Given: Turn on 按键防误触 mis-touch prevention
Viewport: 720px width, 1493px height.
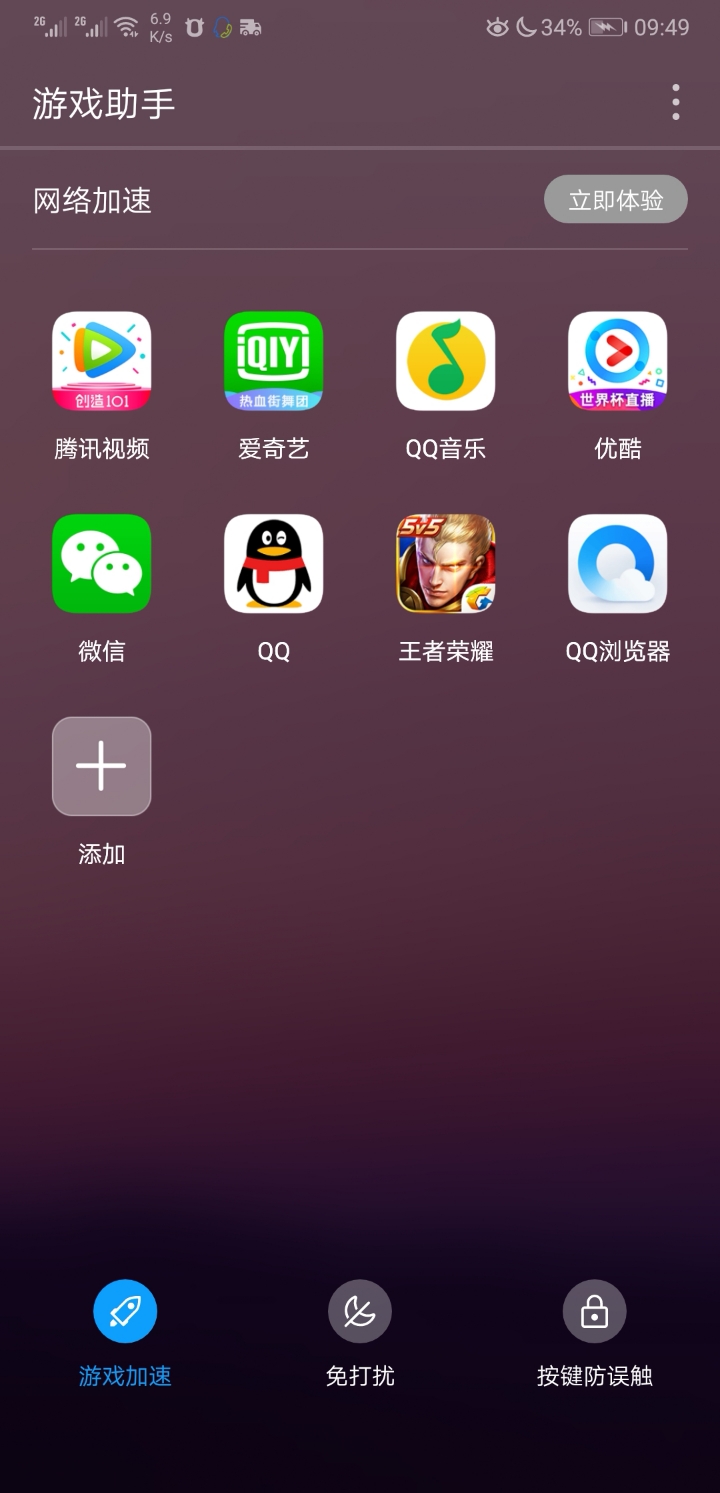Looking at the screenshot, I should tap(594, 1330).
